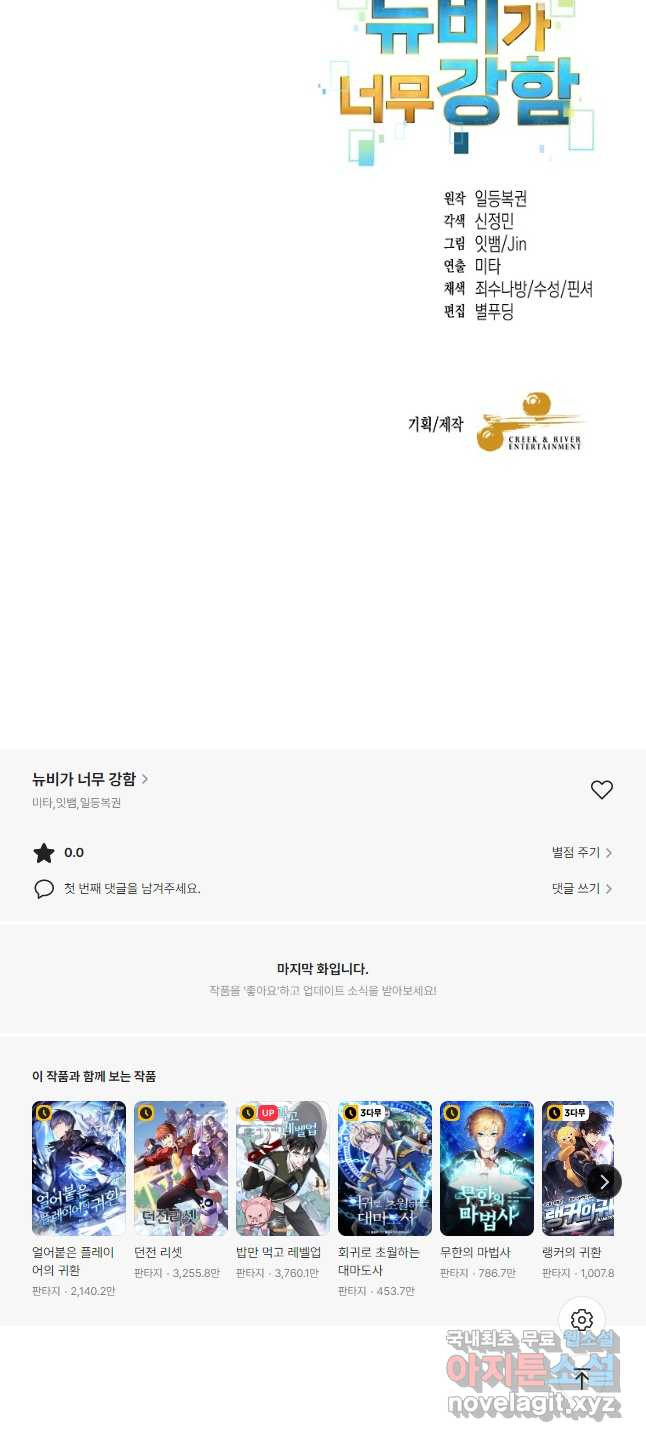This screenshot has width=646, height=1442.
Task: Open the 던전 리셋 recommendation card
Action: coord(181,1168)
